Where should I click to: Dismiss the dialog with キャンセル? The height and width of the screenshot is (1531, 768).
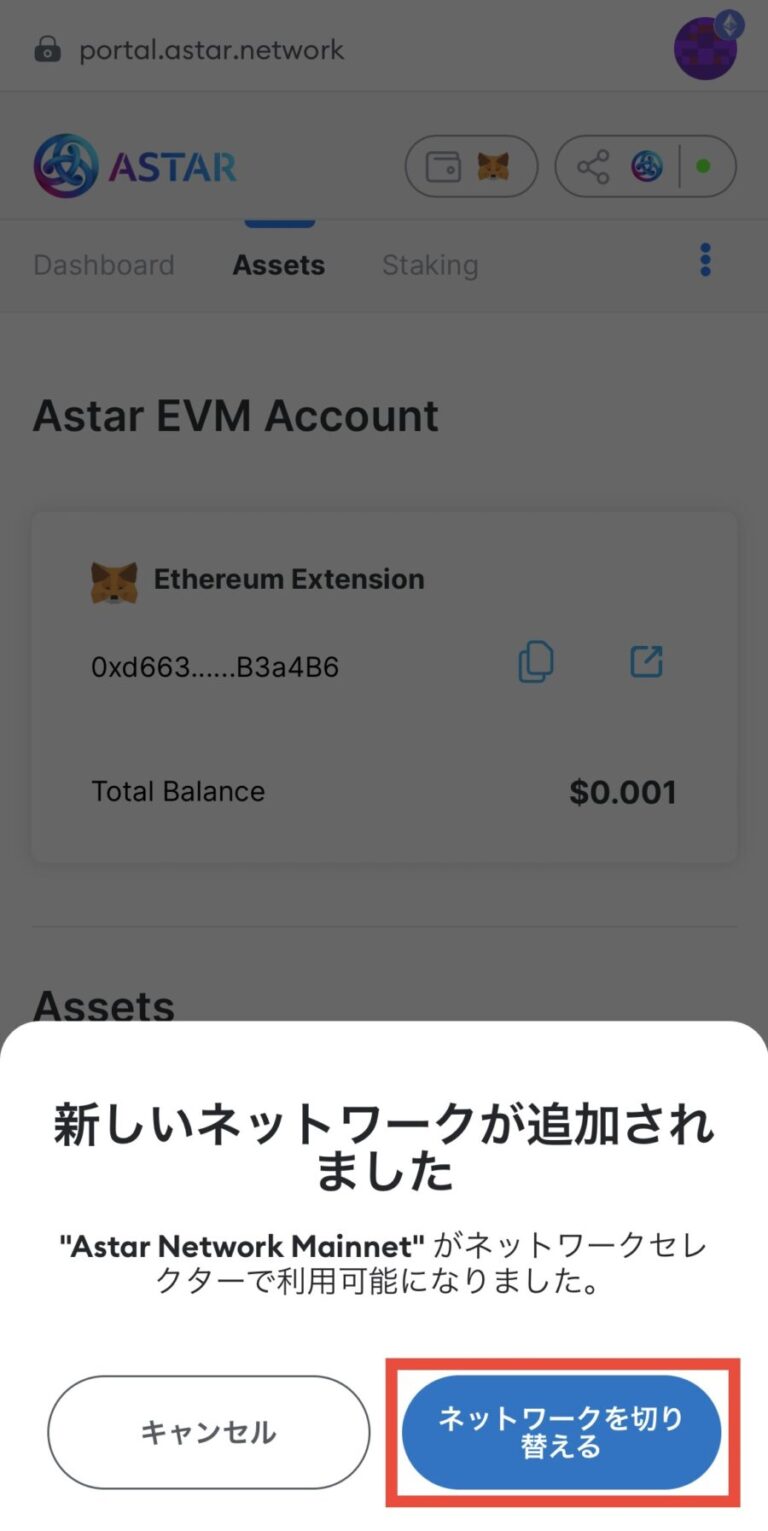(208, 1432)
